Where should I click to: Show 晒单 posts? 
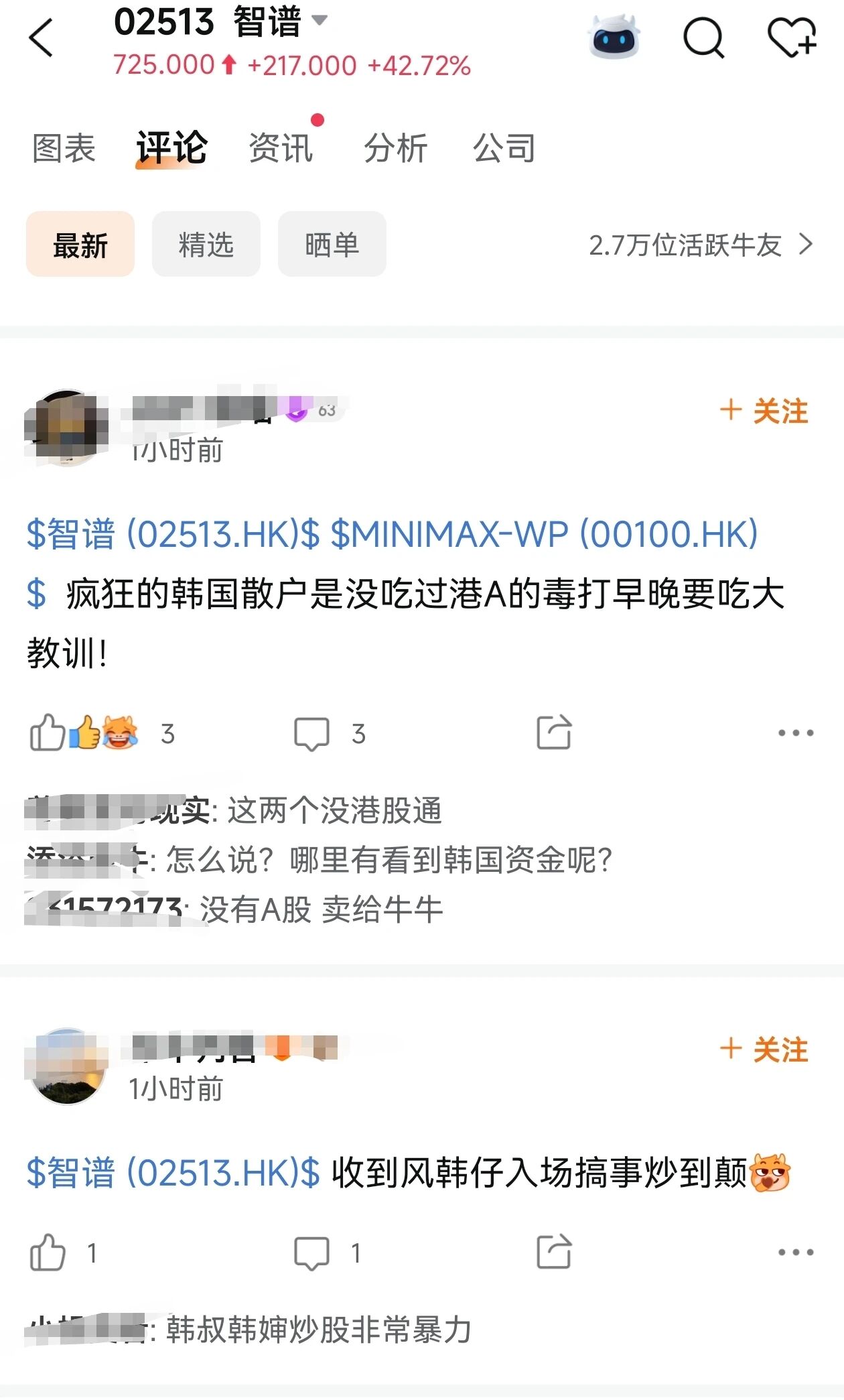(x=332, y=245)
